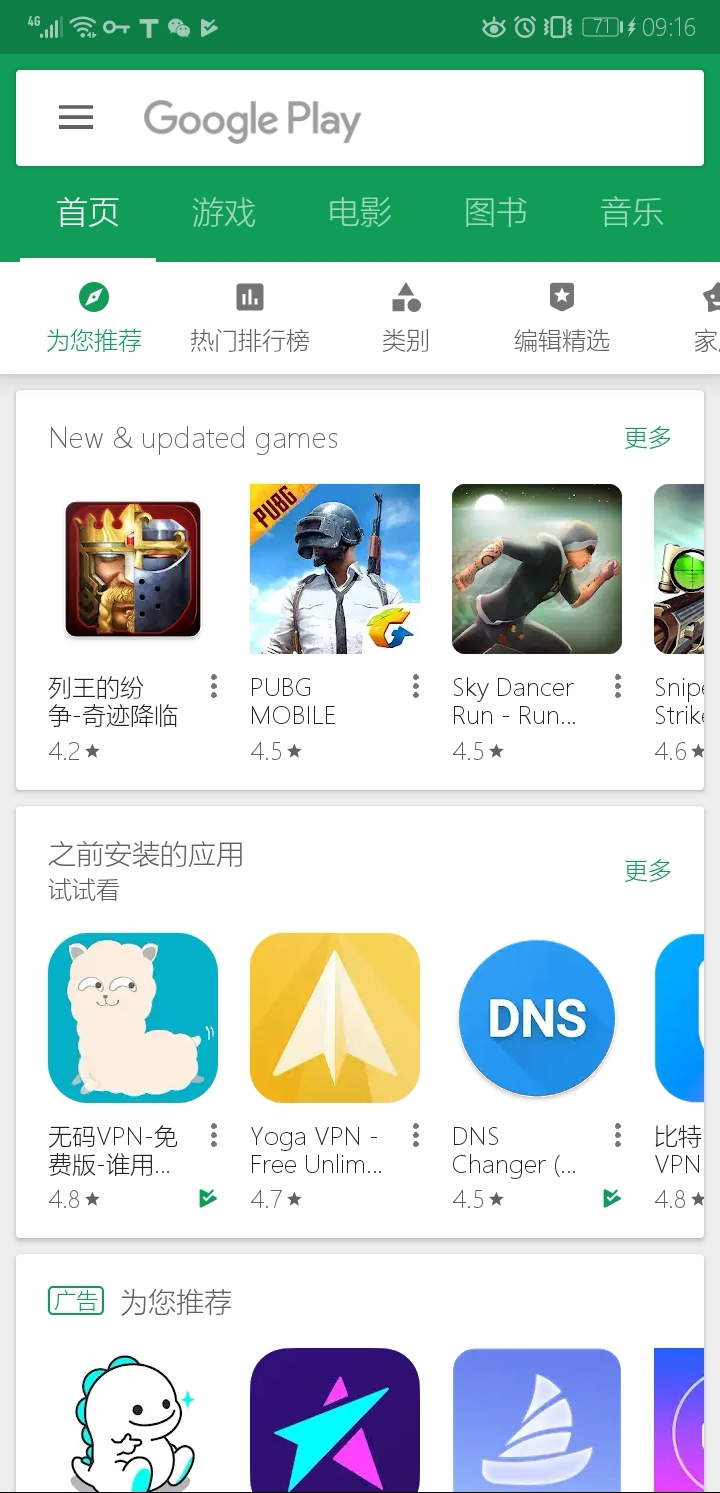
Task: Switch to the 游戏 tab
Action: (x=224, y=212)
